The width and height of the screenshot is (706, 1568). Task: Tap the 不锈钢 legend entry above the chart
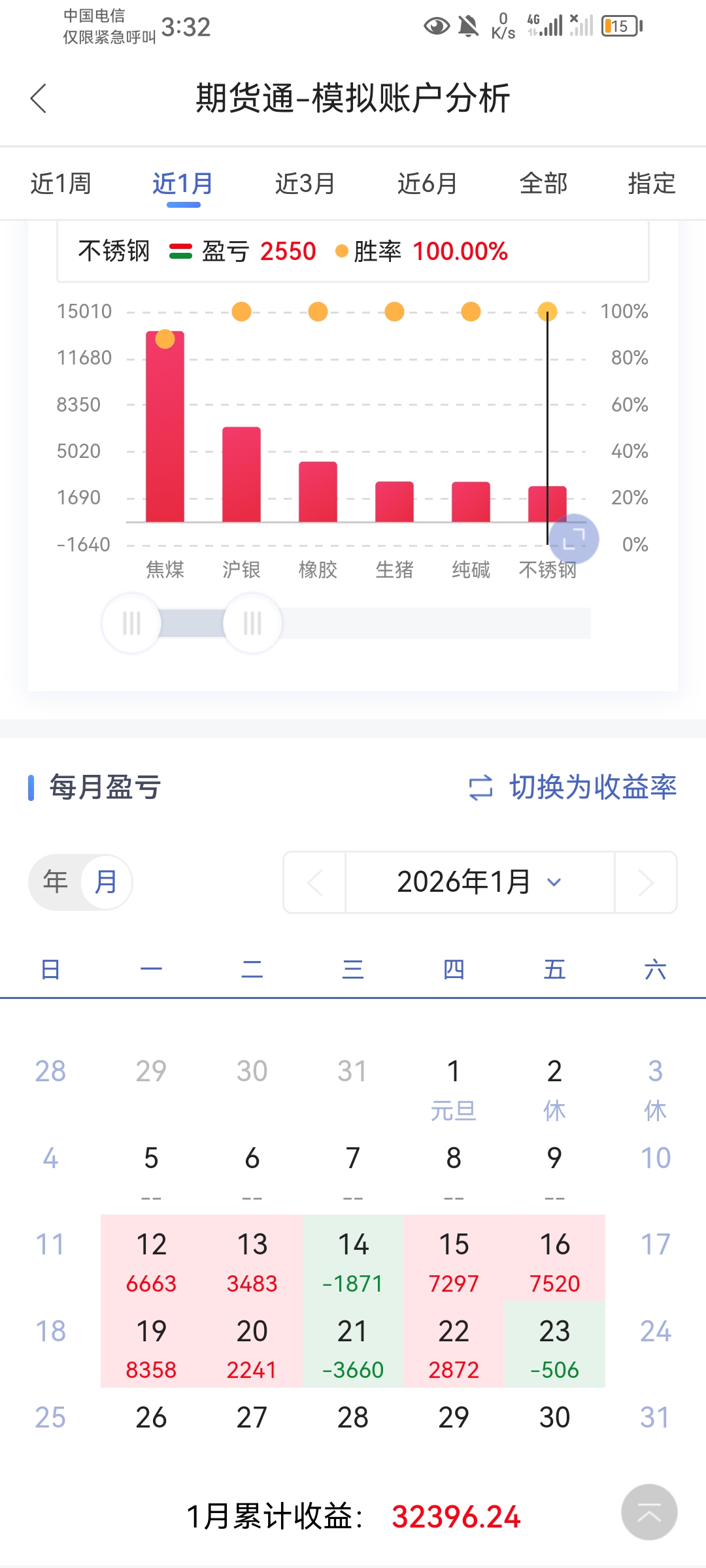114,250
